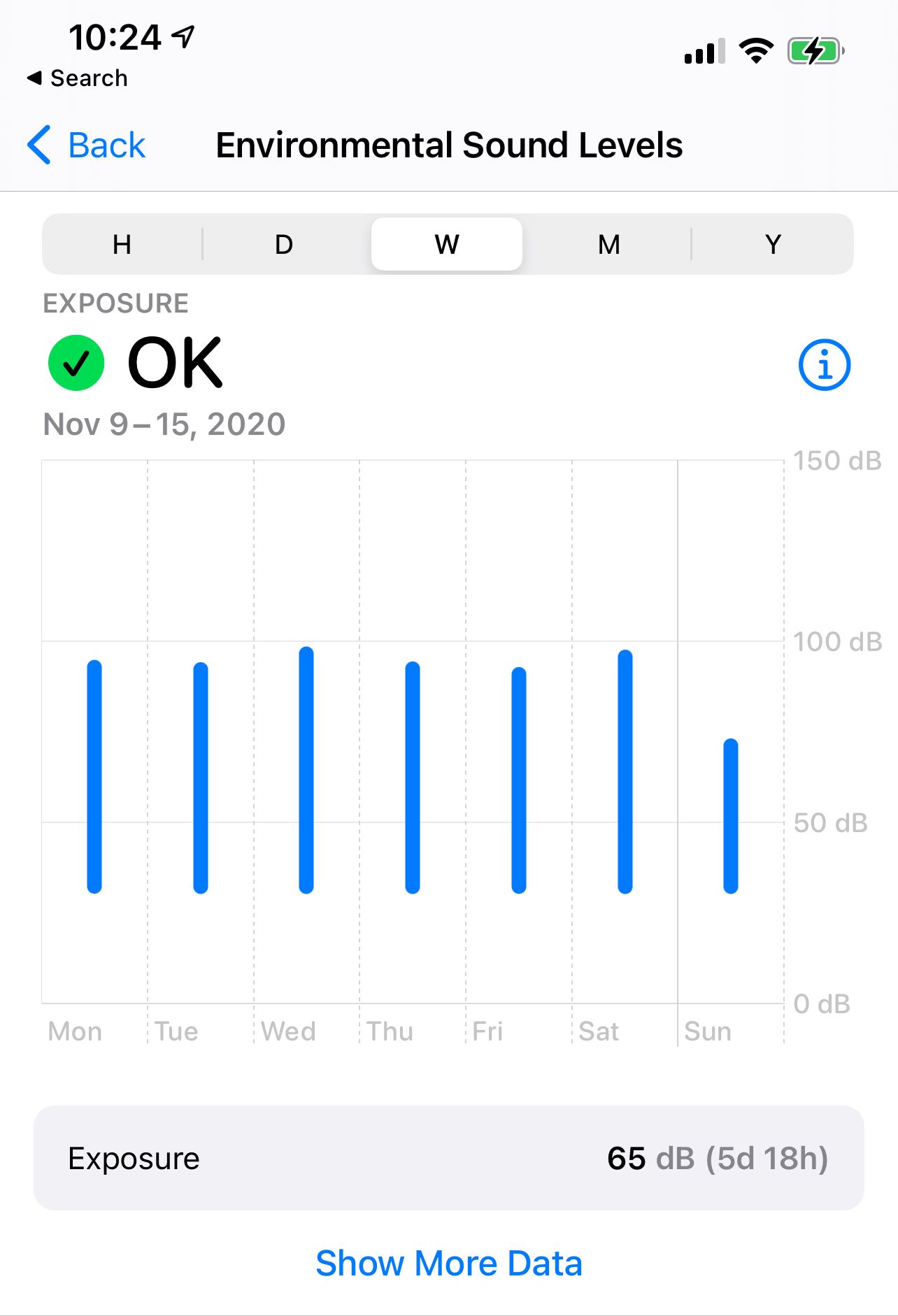
Task: Tap the Exposure 65 dB summary card
Action: [x=448, y=1158]
